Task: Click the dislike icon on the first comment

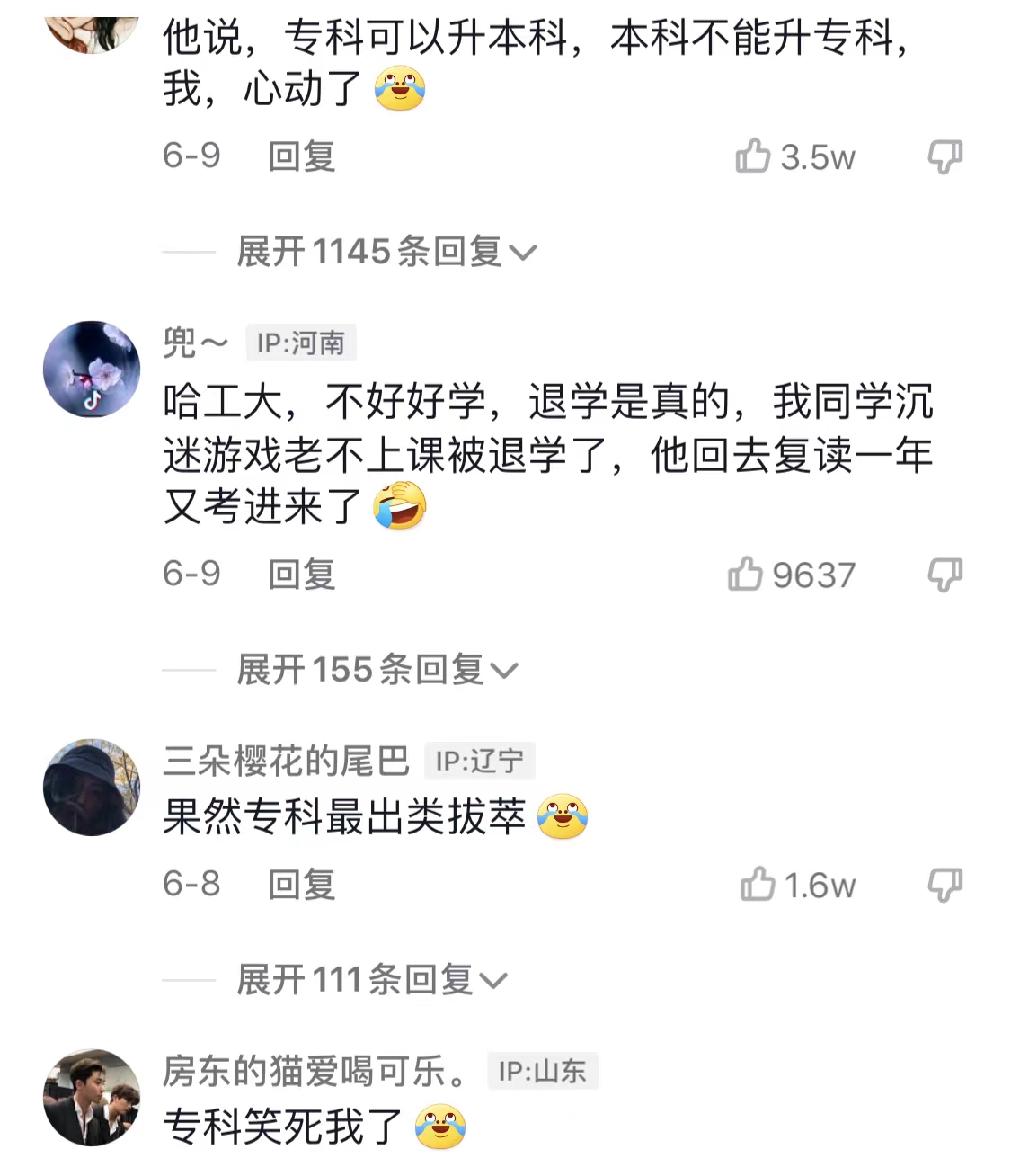Action: (943, 157)
